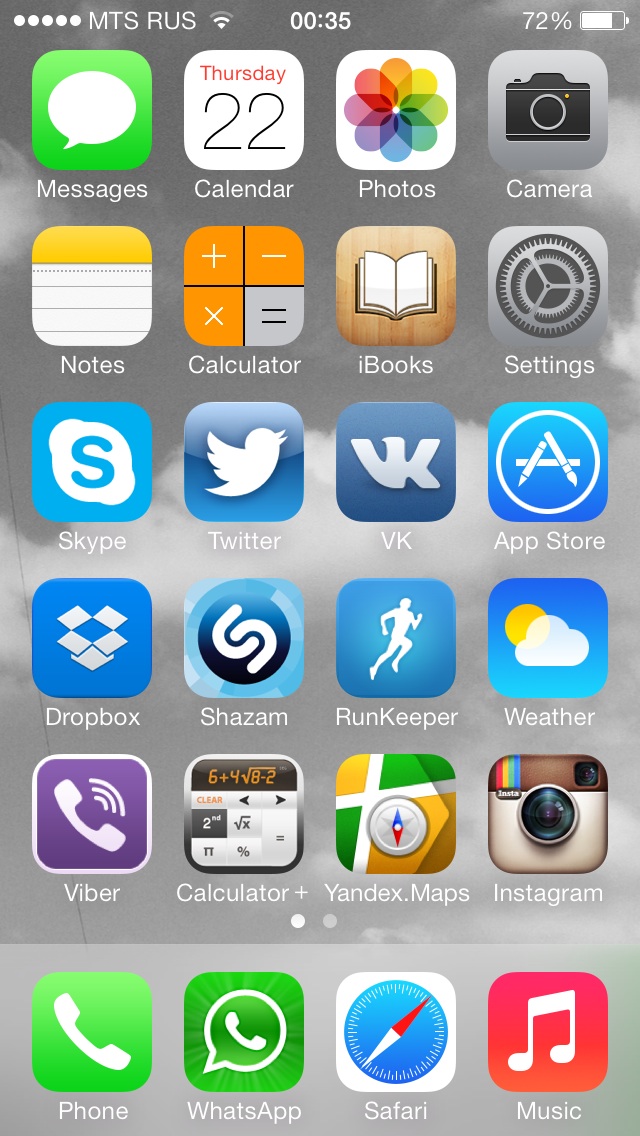
Task: Open Dropbox
Action: 92,638
